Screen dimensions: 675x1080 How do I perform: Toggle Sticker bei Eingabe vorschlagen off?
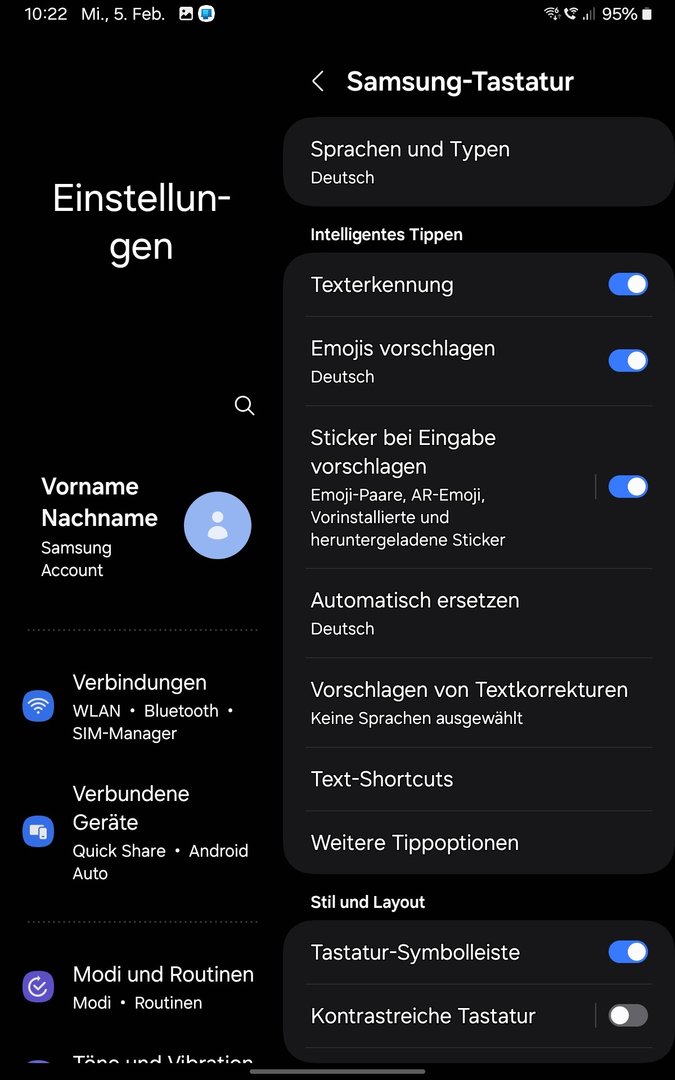click(x=628, y=487)
